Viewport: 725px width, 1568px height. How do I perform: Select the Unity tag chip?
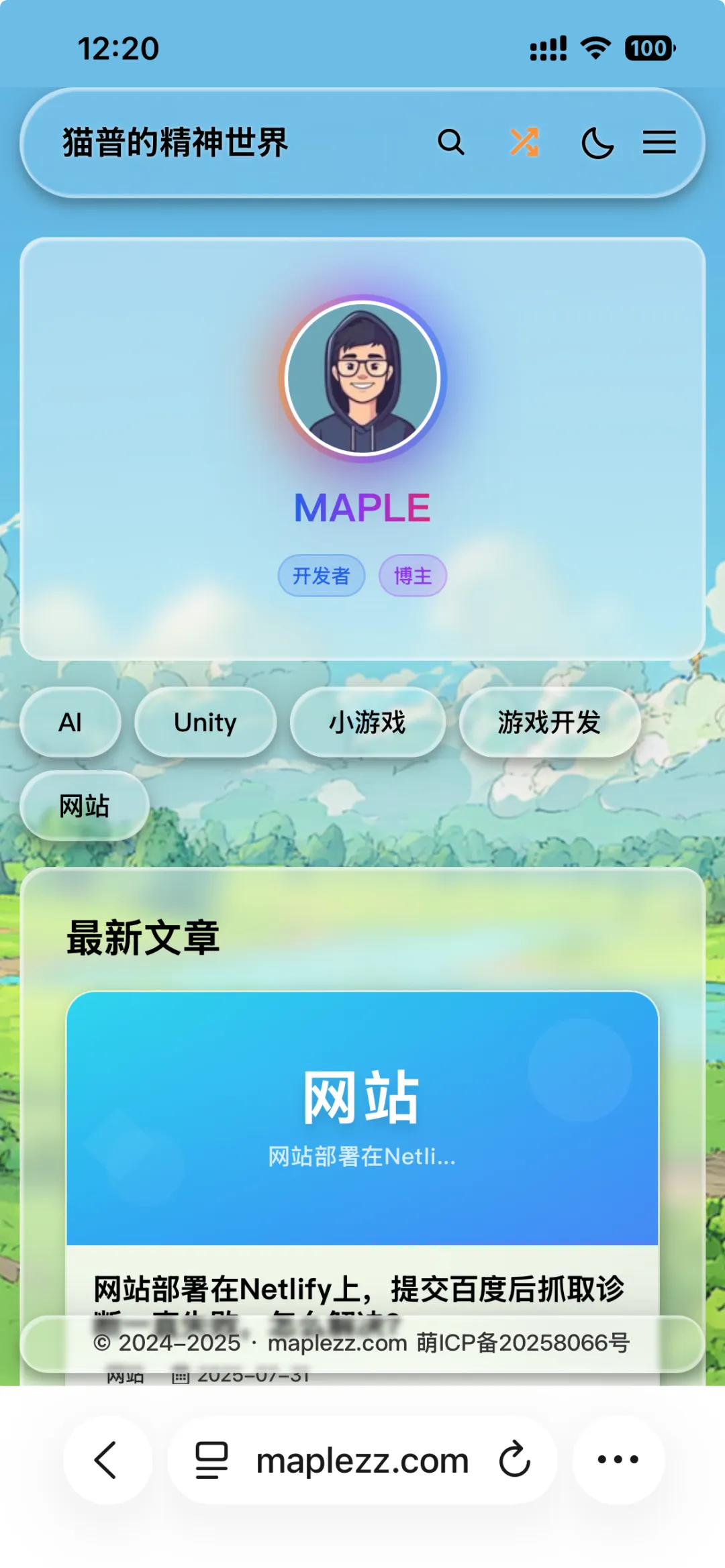pyautogui.click(x=205, y=723)
